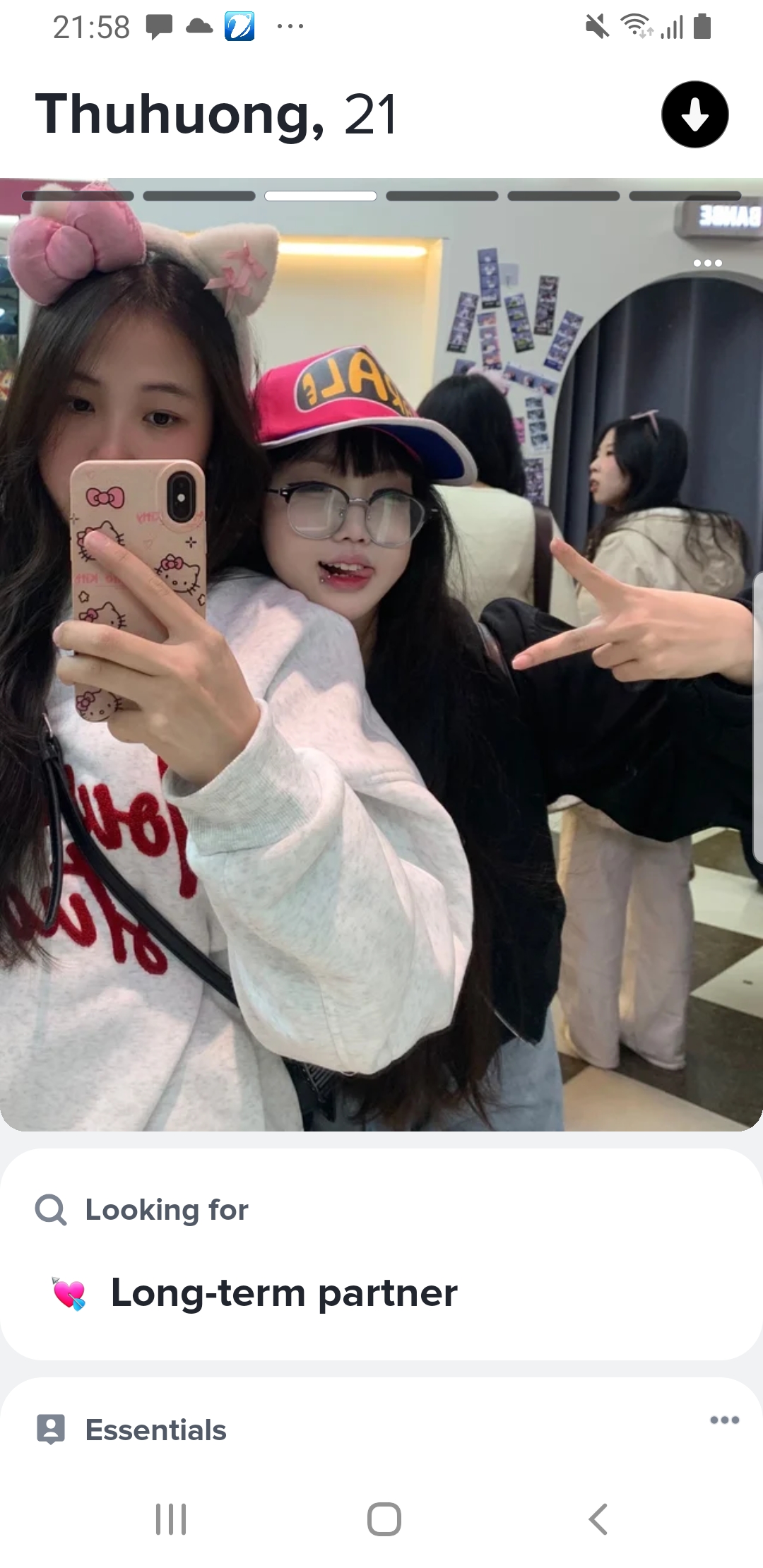Go to the phone's home screen
This screenshot has width=763, height=1568.
tap(384, 1519)
